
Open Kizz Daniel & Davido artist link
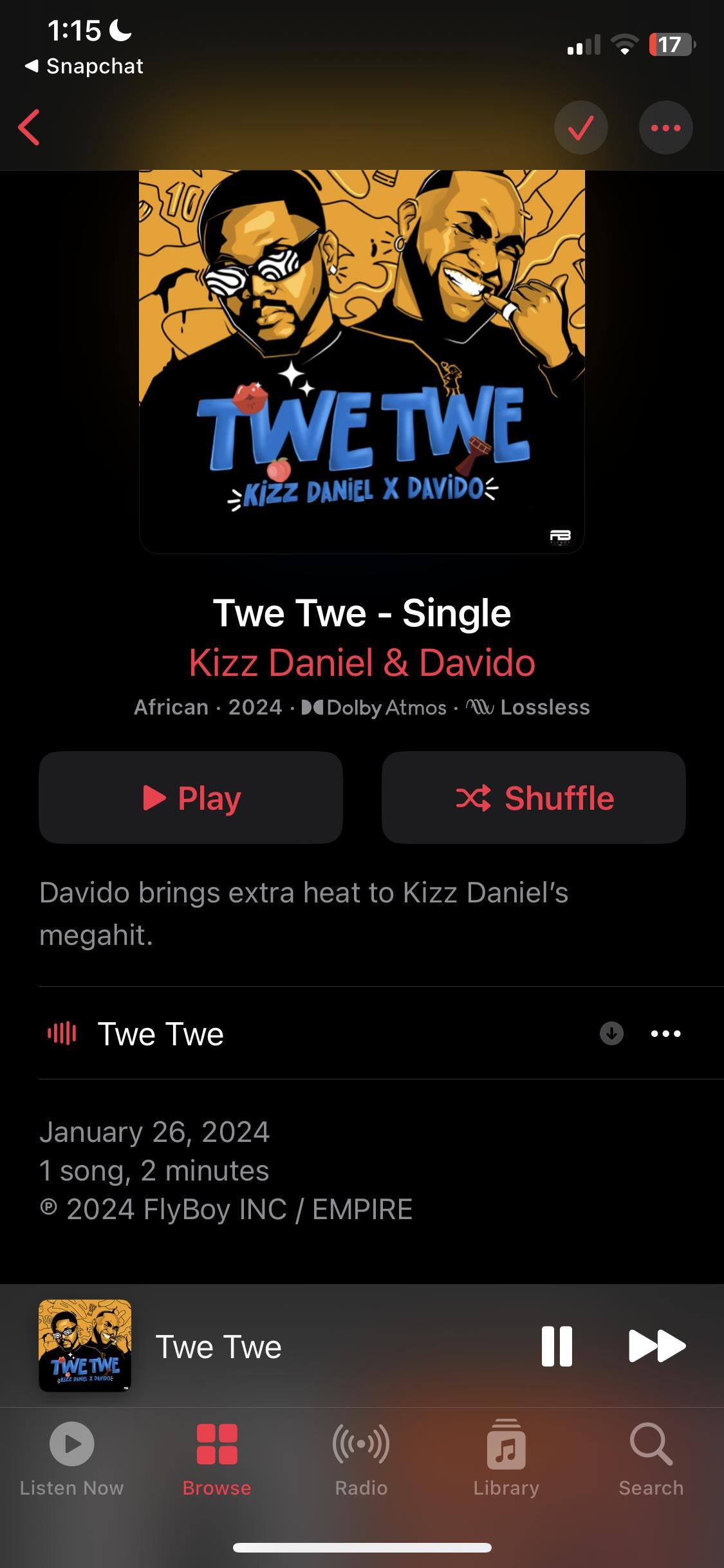(x=362, y=662)
